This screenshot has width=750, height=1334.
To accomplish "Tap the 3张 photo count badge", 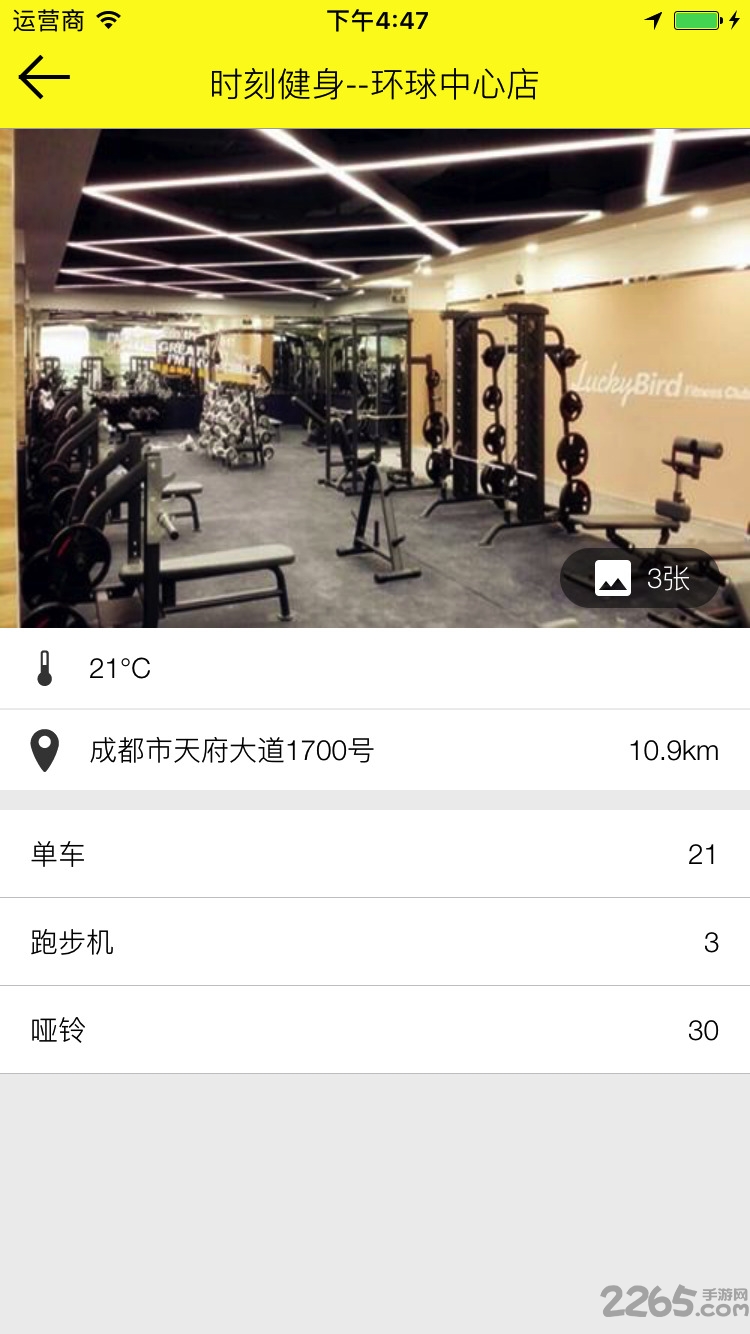I will pyautogui.click(x=668, y=579).
